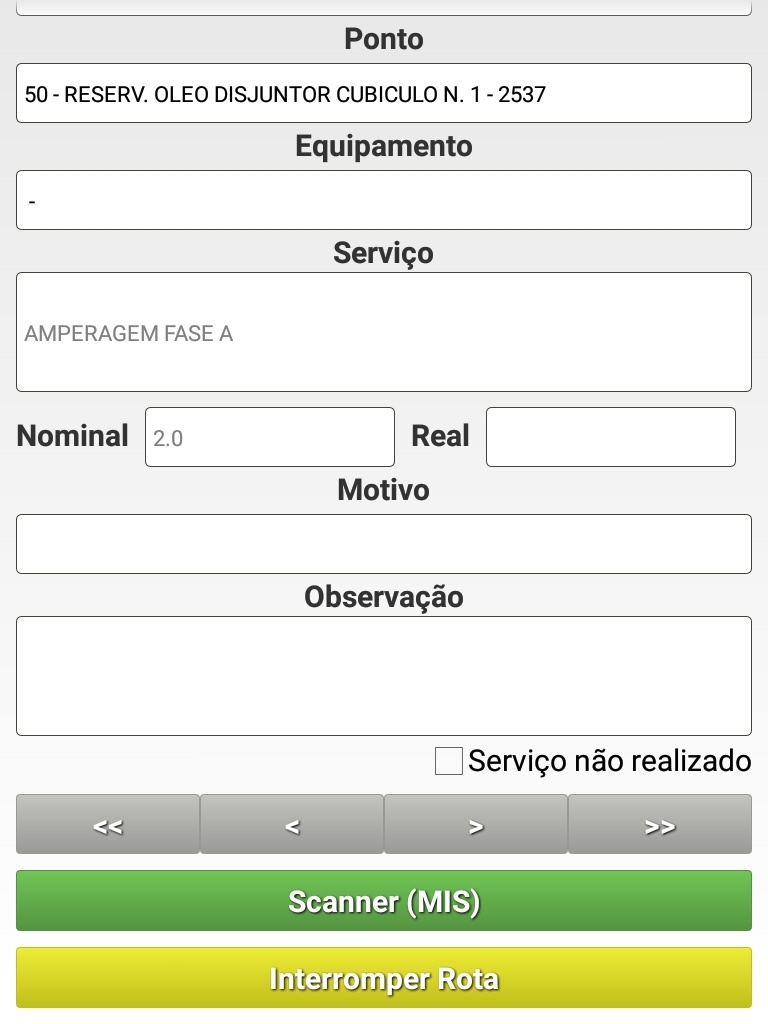Jump to the last item (>>)
This screenshot has height=1024, width=768.
[x=660, y=825]
